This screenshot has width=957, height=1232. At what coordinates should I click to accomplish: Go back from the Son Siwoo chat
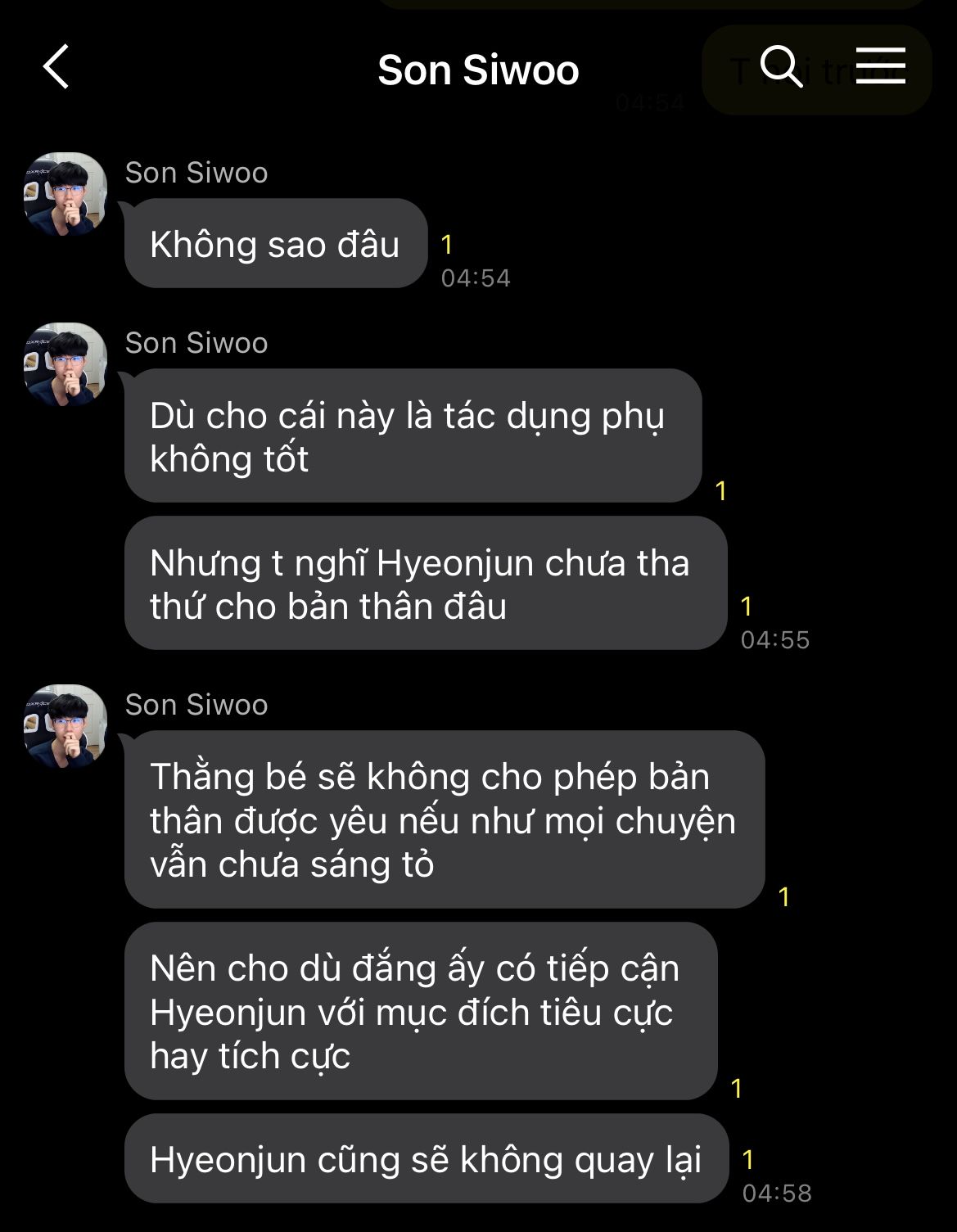click(x=56, y=67)
